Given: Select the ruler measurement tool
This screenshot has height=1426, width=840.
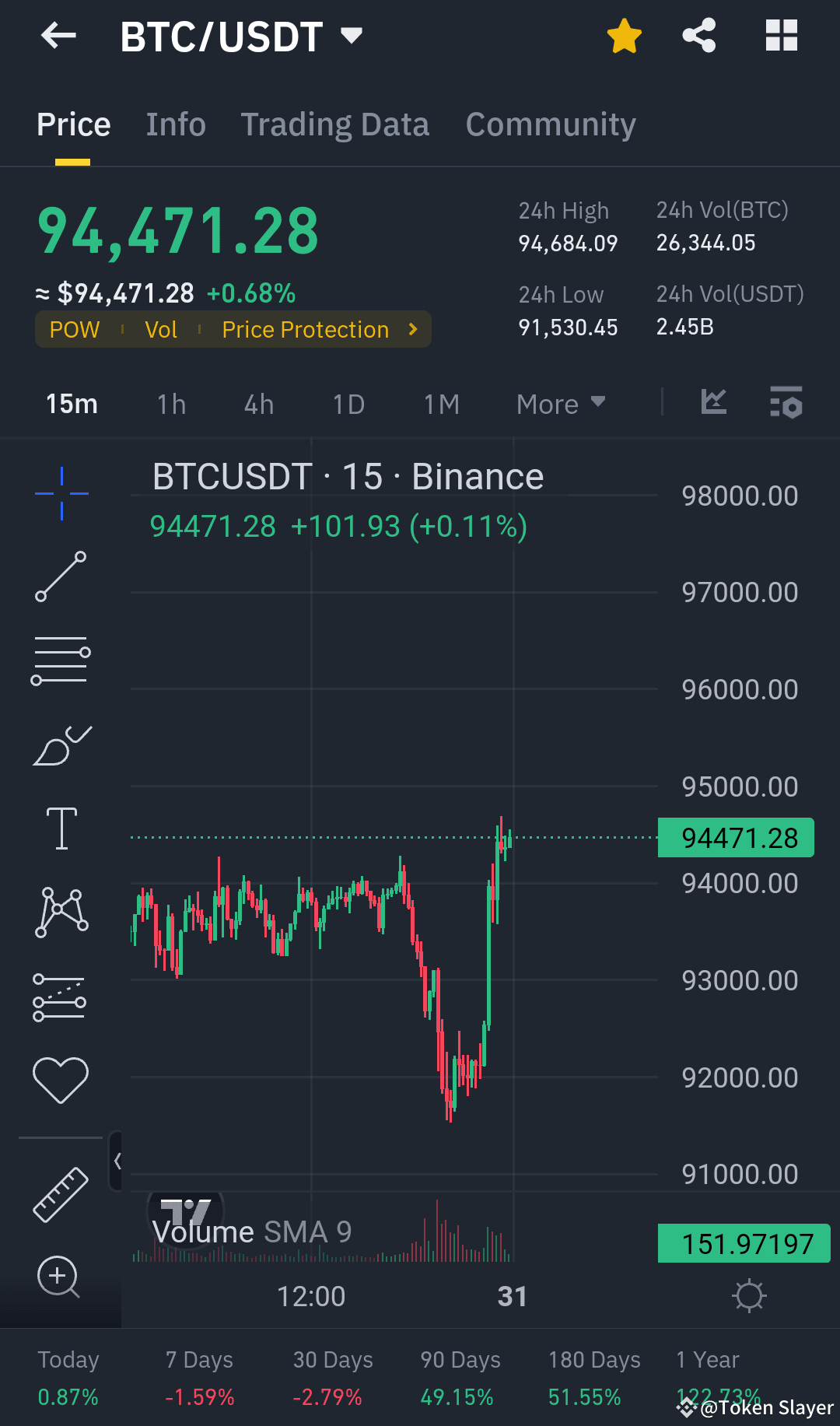Looking at the screenshot, I should point(61,1192).
